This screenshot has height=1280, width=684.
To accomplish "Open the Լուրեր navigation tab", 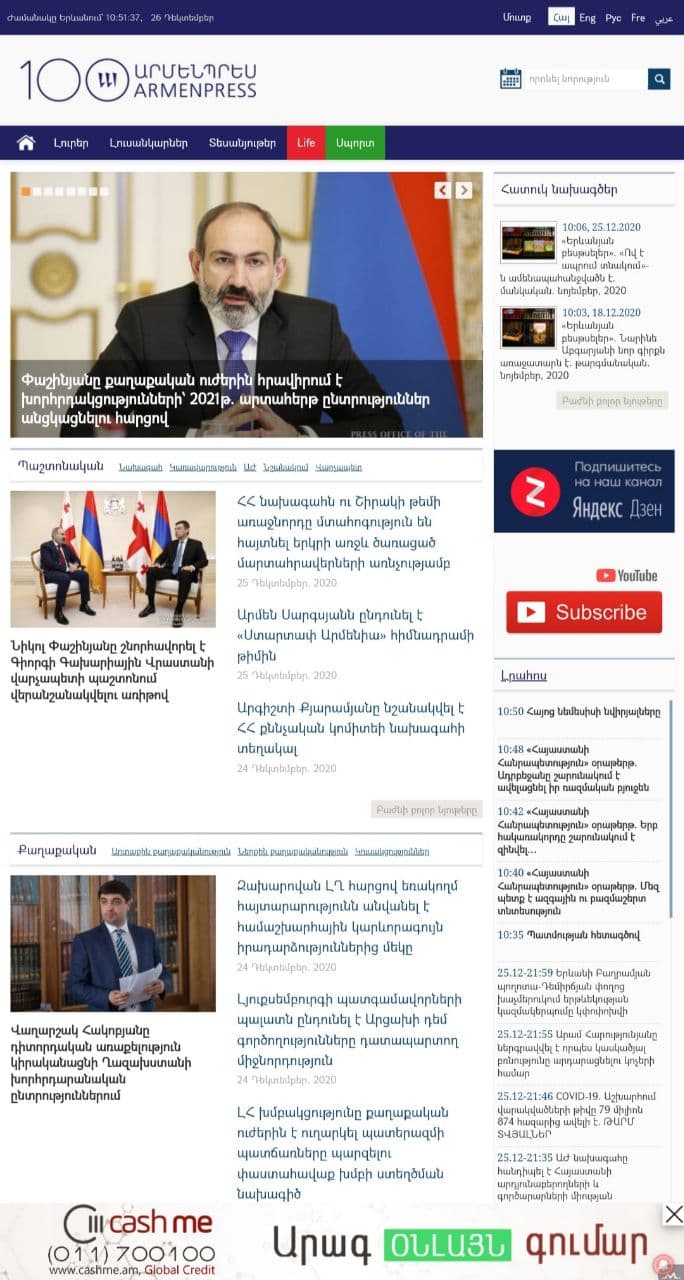I will pyautogui.click(x=71, y=143).
